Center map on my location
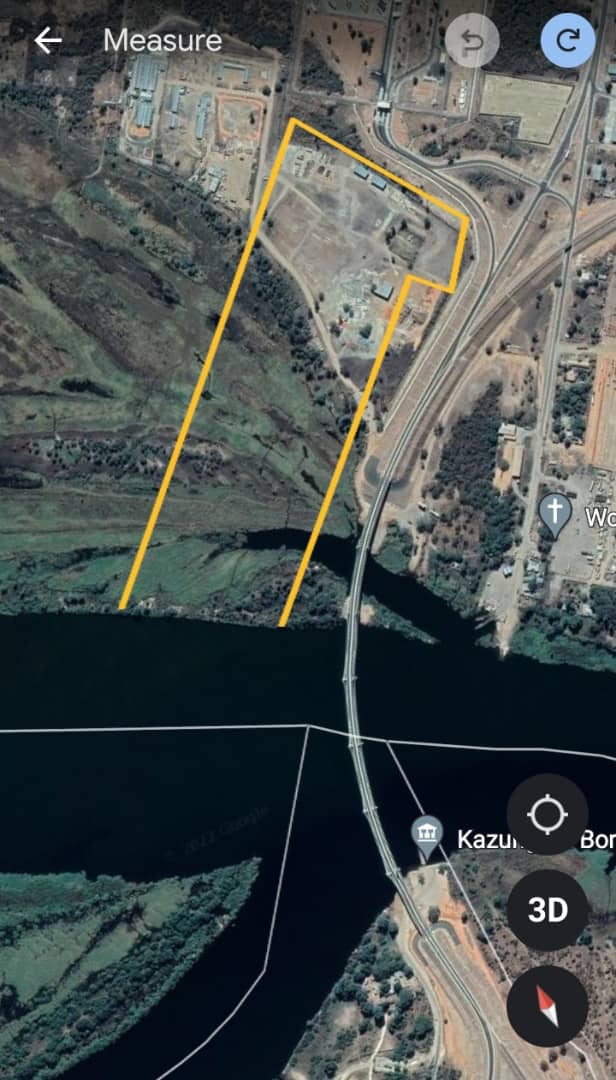The image size is (616, 1080). coord(547,815)
